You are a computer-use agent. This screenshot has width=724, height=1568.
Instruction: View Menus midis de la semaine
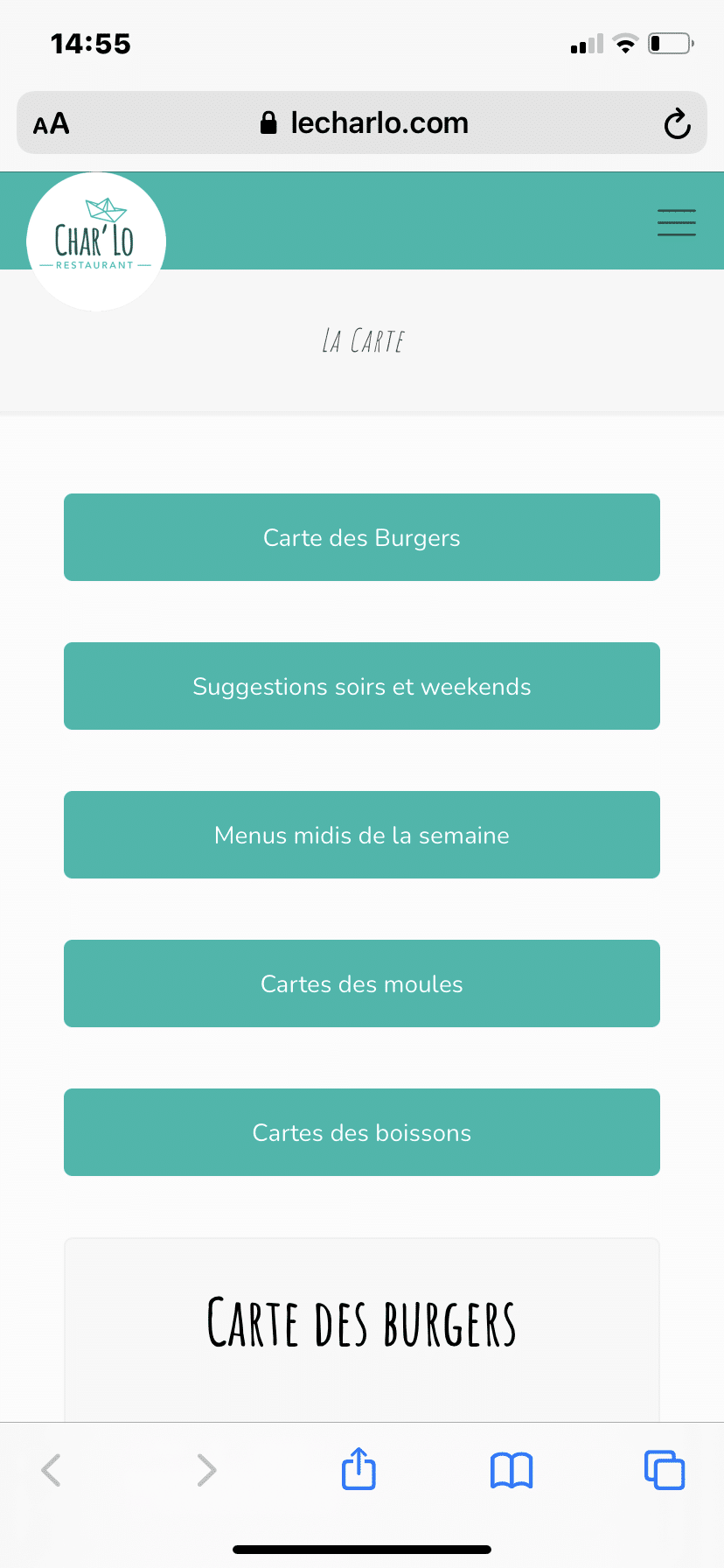(x=362, y=835)
